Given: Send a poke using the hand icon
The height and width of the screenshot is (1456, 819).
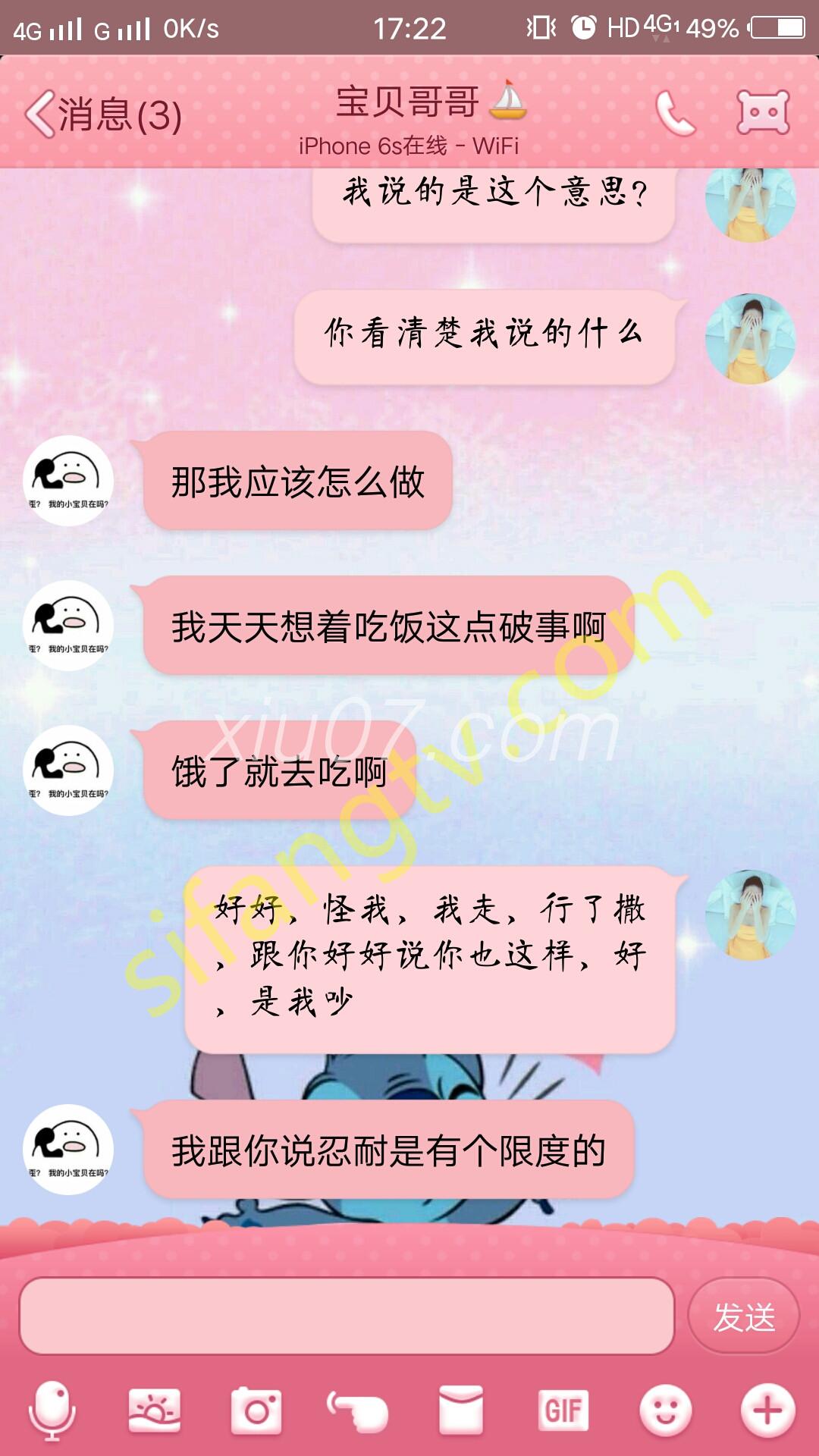Looking at the screenshot, I should click(x=358, y=1410).
